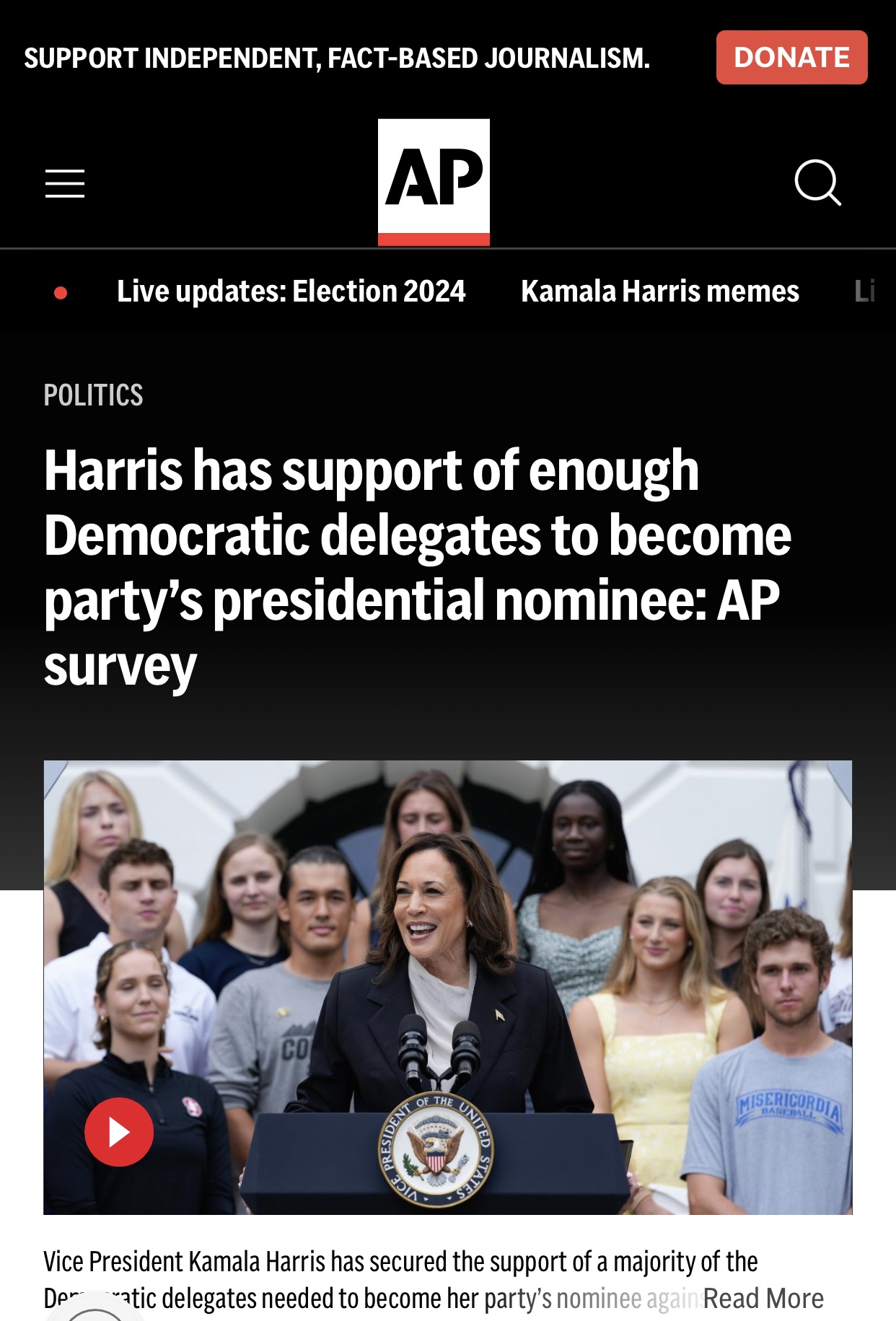Open the Kamala Harris memes link
Image resolution: width=896 pixels, height=1321 pixels.
point(659,291)
